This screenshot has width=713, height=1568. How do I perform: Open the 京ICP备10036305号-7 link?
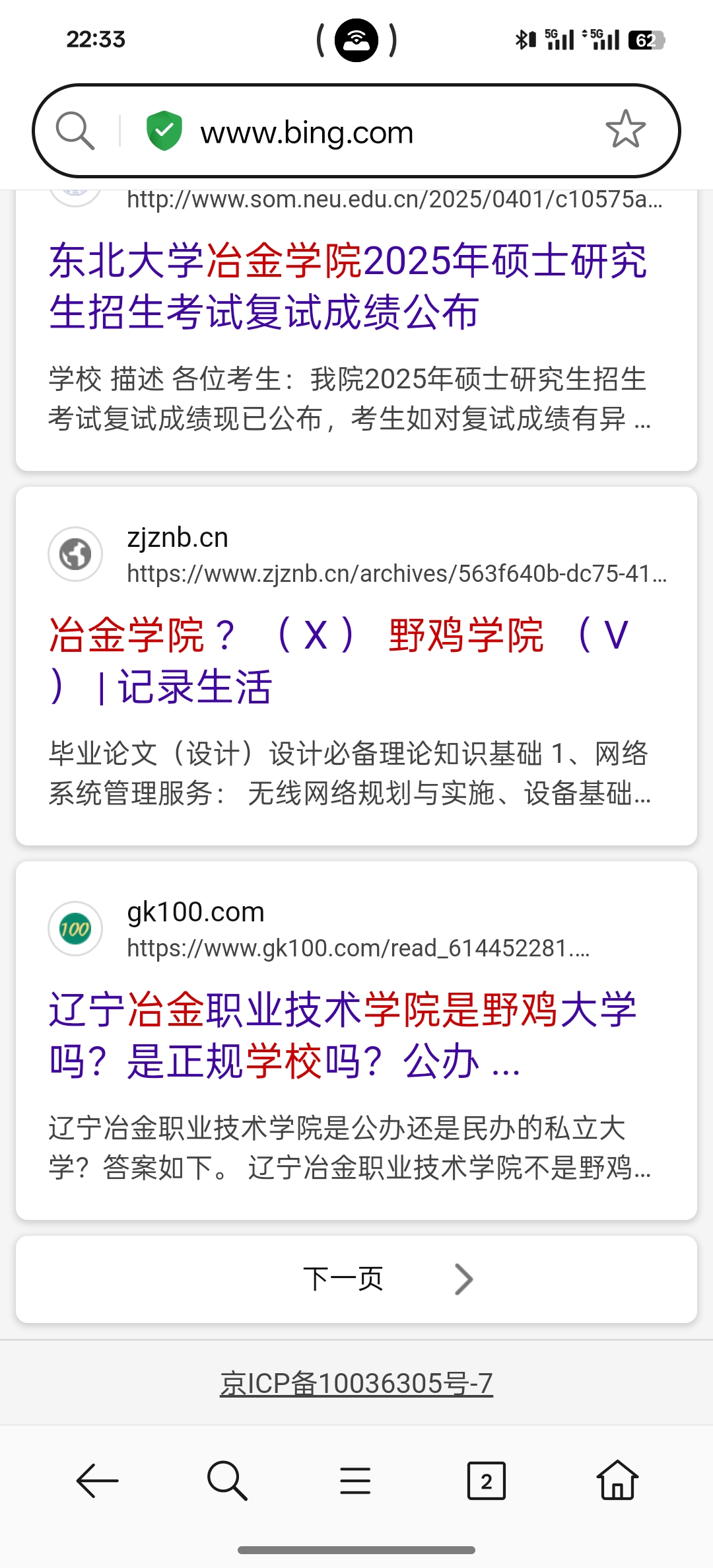[356, 1383]
